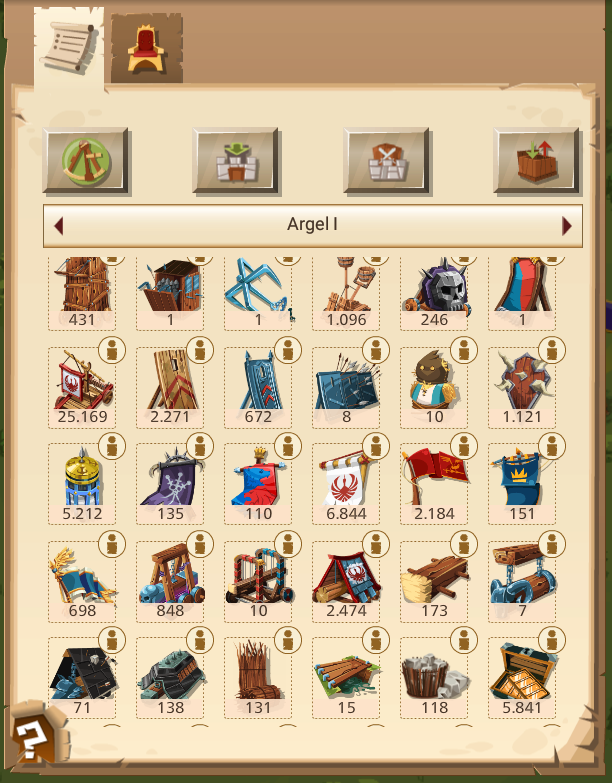Open the castle defense category
This screenshot has height=783, width=612.
click(x=235, y=160)
